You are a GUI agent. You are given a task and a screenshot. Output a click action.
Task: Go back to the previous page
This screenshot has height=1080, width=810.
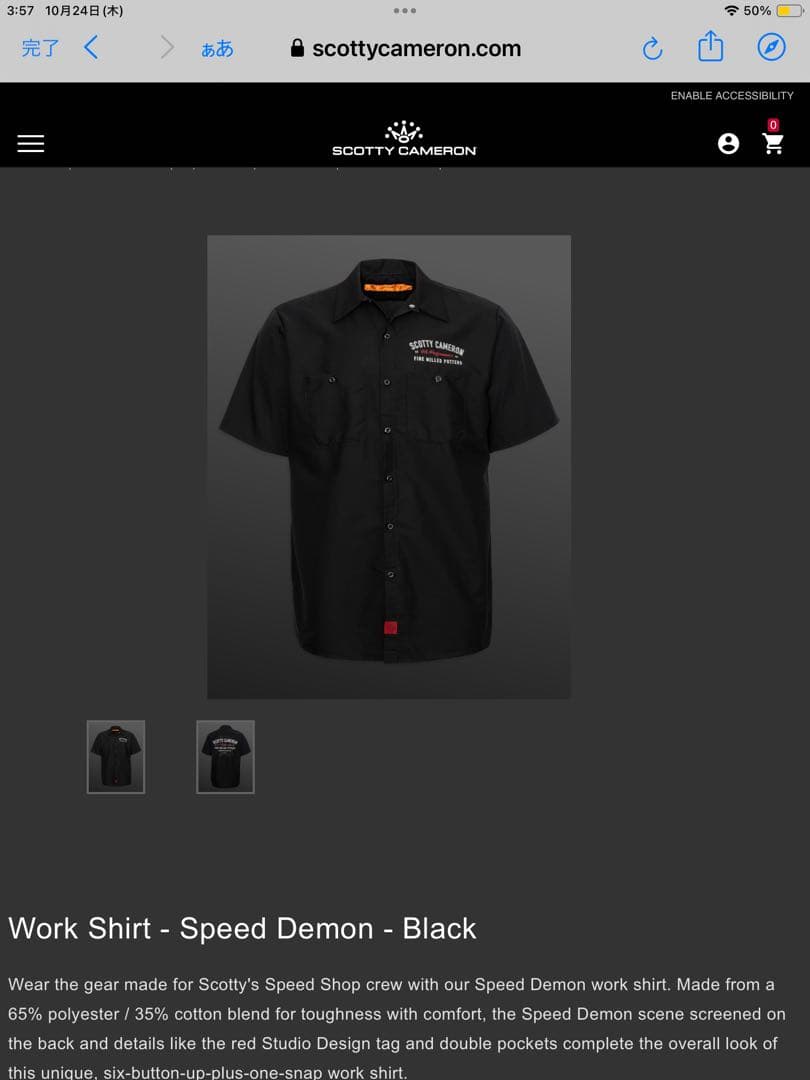91,48
